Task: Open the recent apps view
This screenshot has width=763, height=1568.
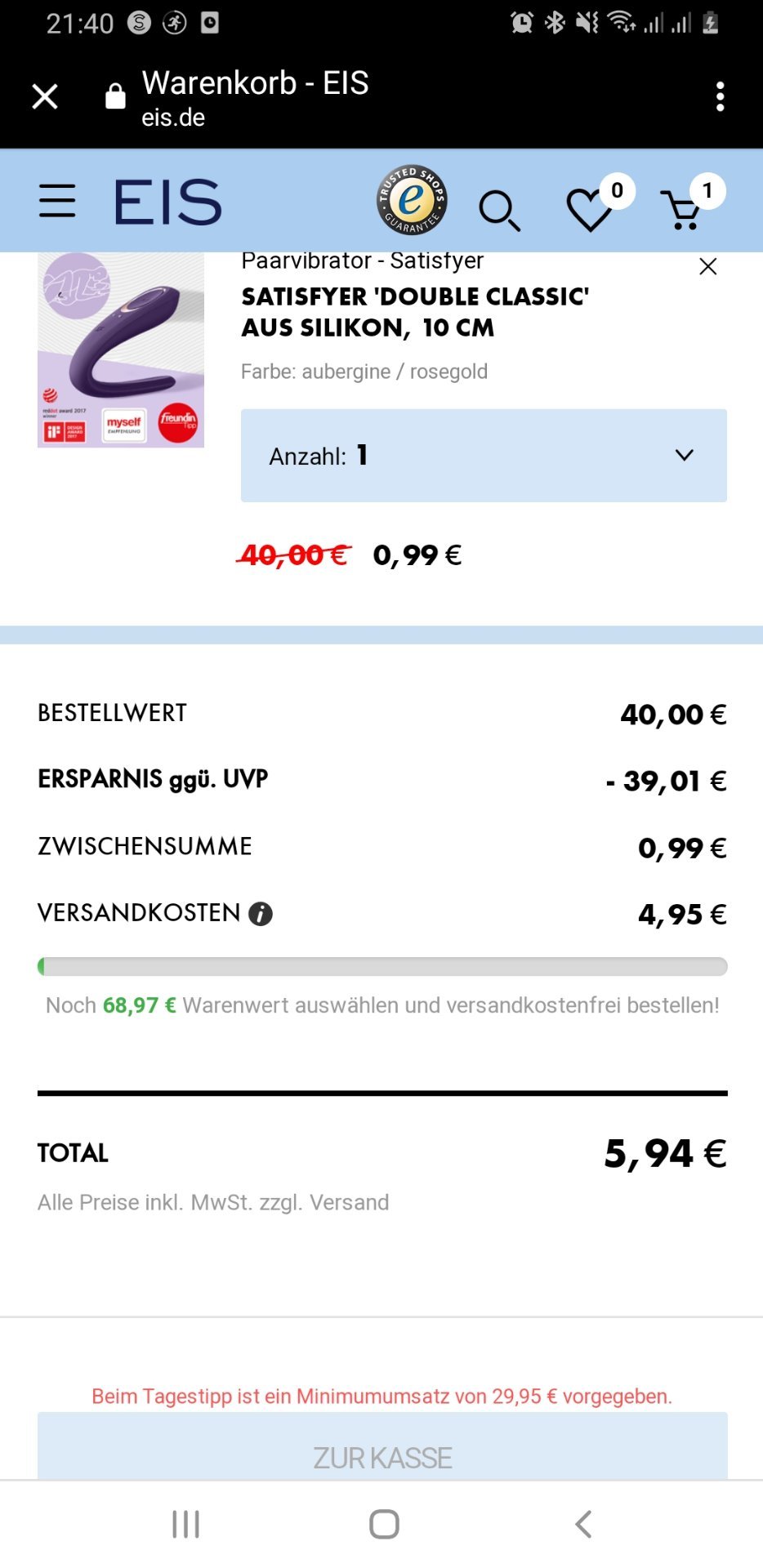Action: pos(186,1524)
